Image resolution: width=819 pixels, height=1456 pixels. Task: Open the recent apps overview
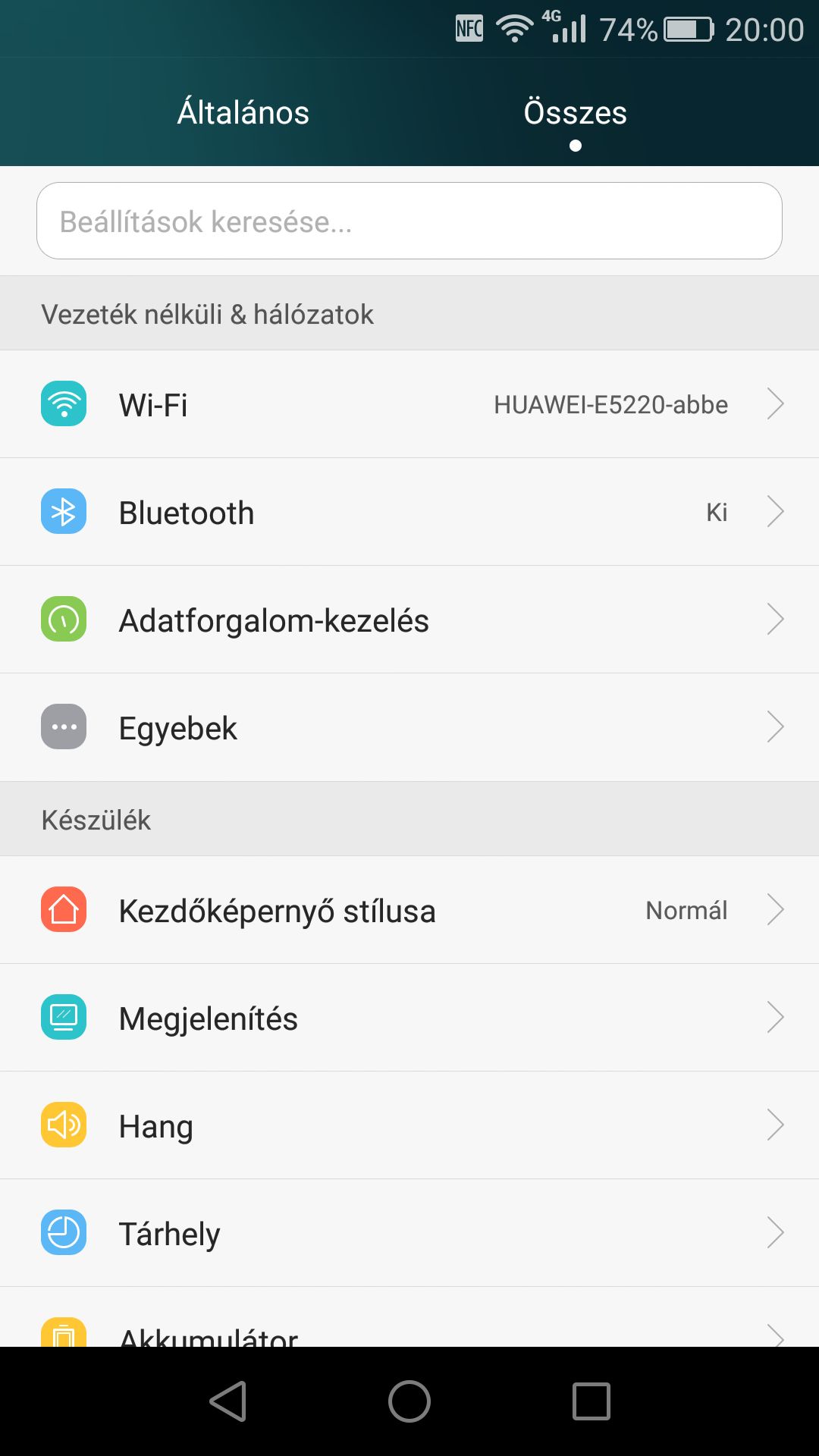tap(591, 1401)
